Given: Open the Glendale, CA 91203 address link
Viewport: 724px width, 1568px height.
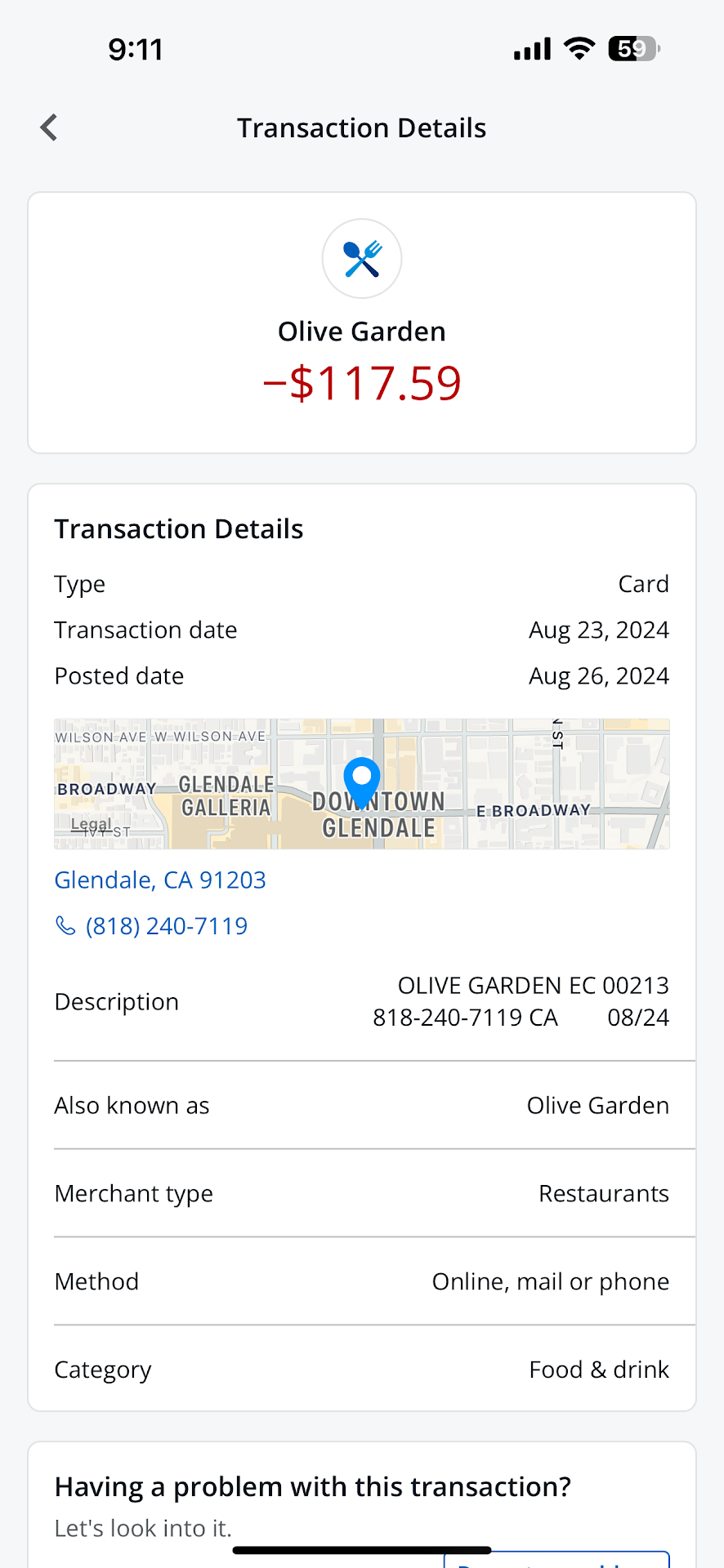Looking at the screenshot, I should click(160, 880).
